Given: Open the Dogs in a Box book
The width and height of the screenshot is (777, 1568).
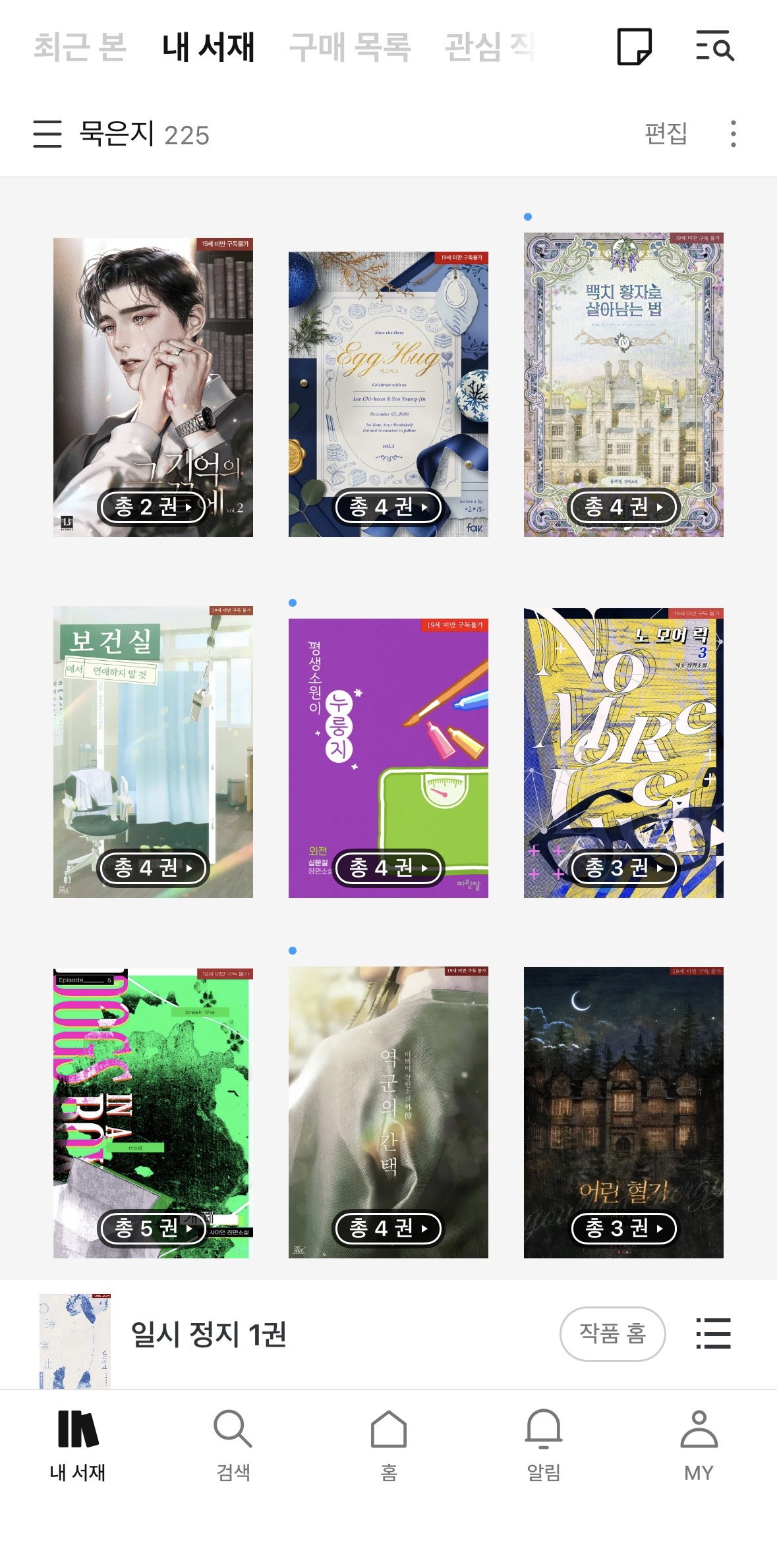Looking at the screenshot, I should coord(153,1113).
